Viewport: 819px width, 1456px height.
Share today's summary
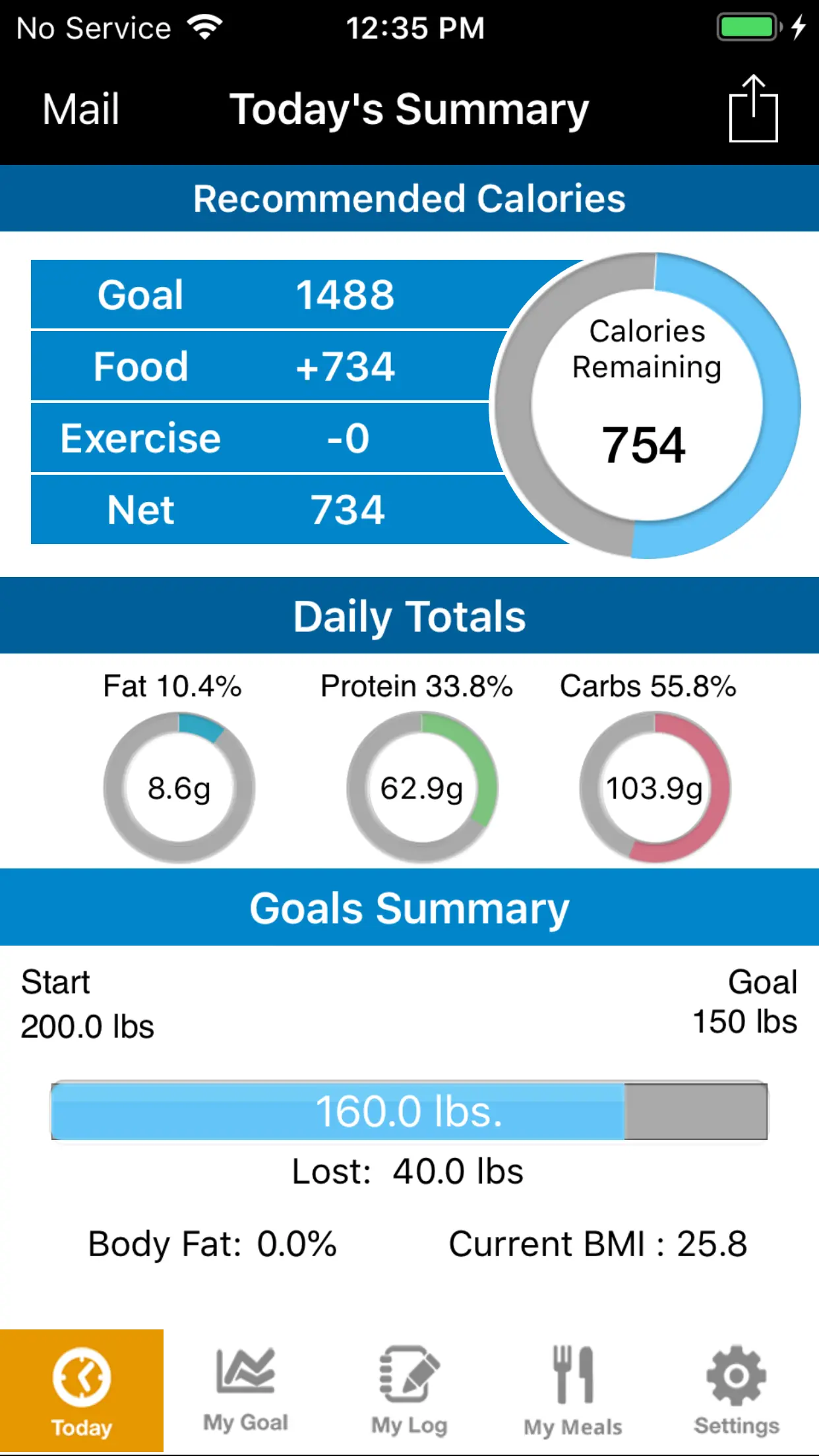[753, 109]
